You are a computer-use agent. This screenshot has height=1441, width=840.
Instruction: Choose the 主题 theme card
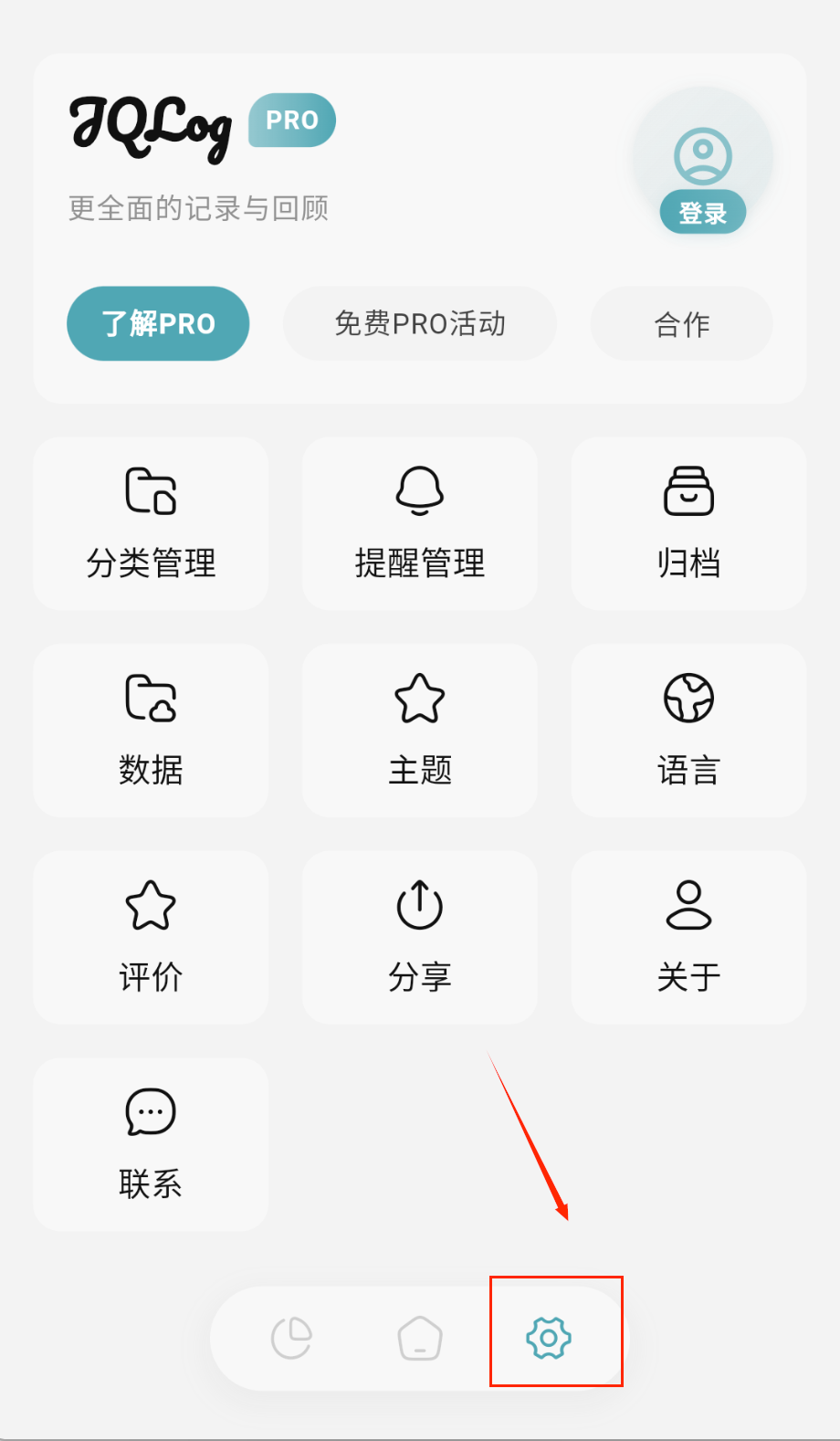tap(419, 731)
